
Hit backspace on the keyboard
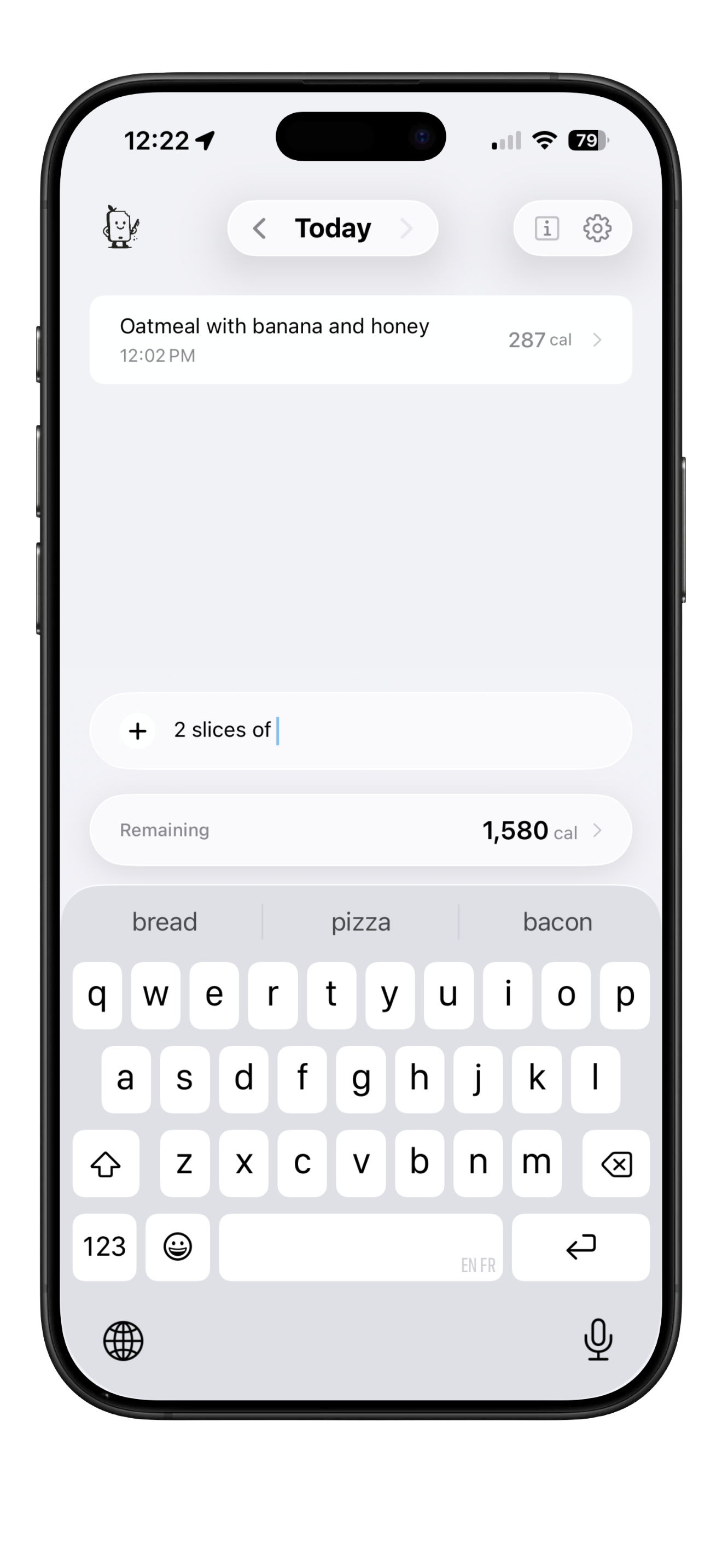[615, 1163]
